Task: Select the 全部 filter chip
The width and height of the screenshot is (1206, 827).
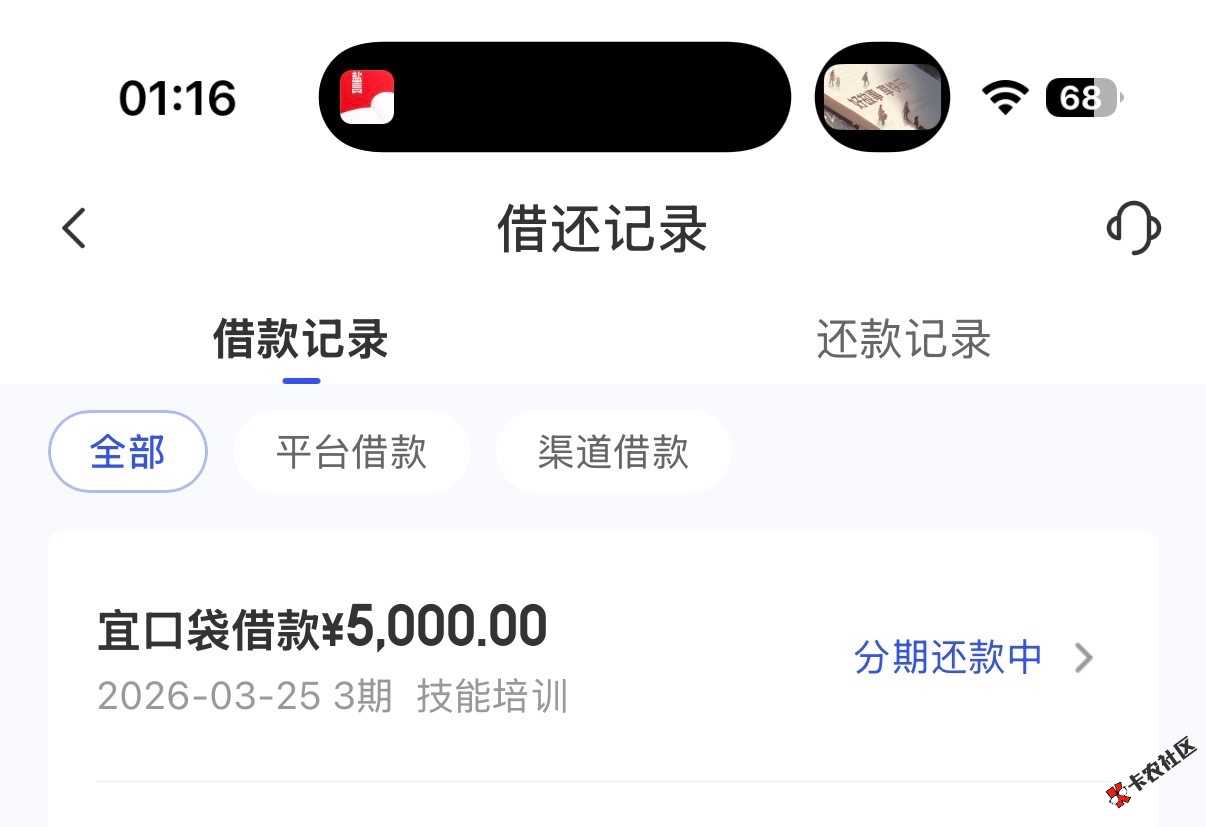Action: coord(128,452)
